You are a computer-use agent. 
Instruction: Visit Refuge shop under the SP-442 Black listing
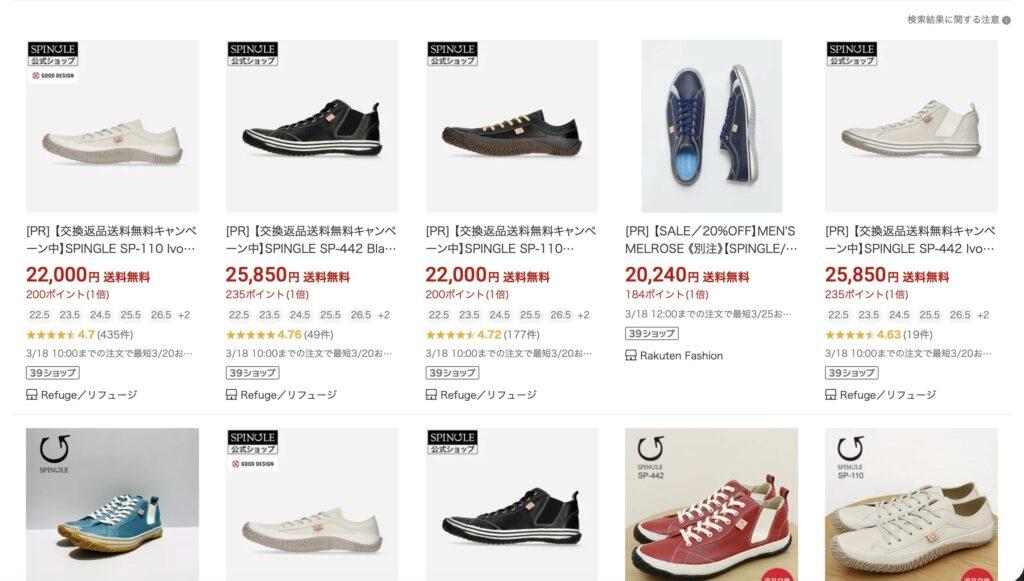(x=288, y=395)
